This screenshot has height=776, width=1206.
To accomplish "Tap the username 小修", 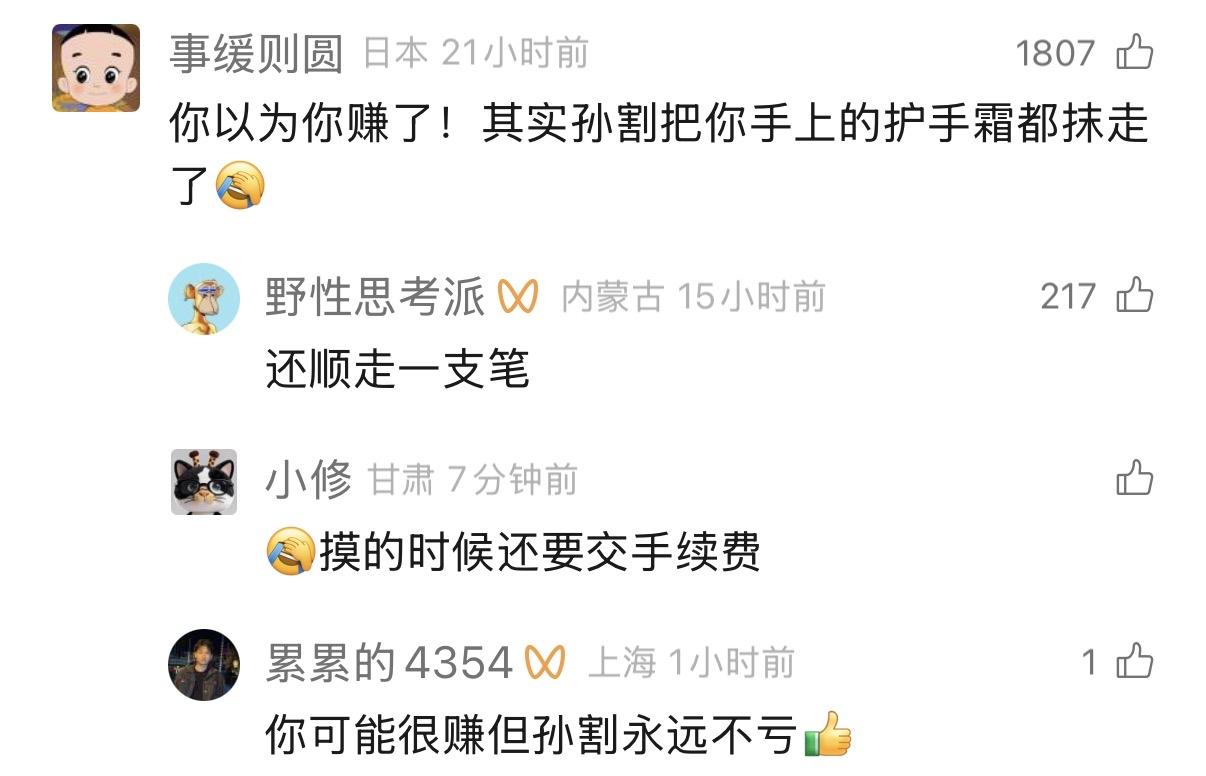I will point(308,481).
